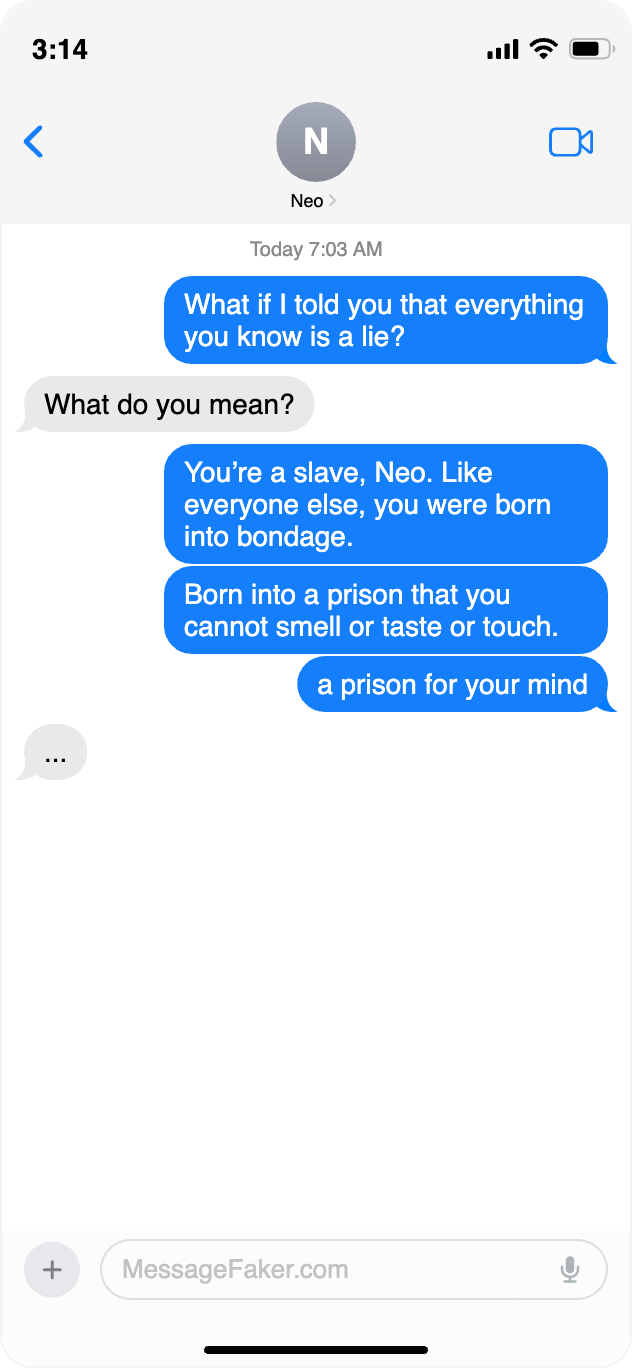Go back to the message list
The image size is (632, 1368).
click(34, 142)
